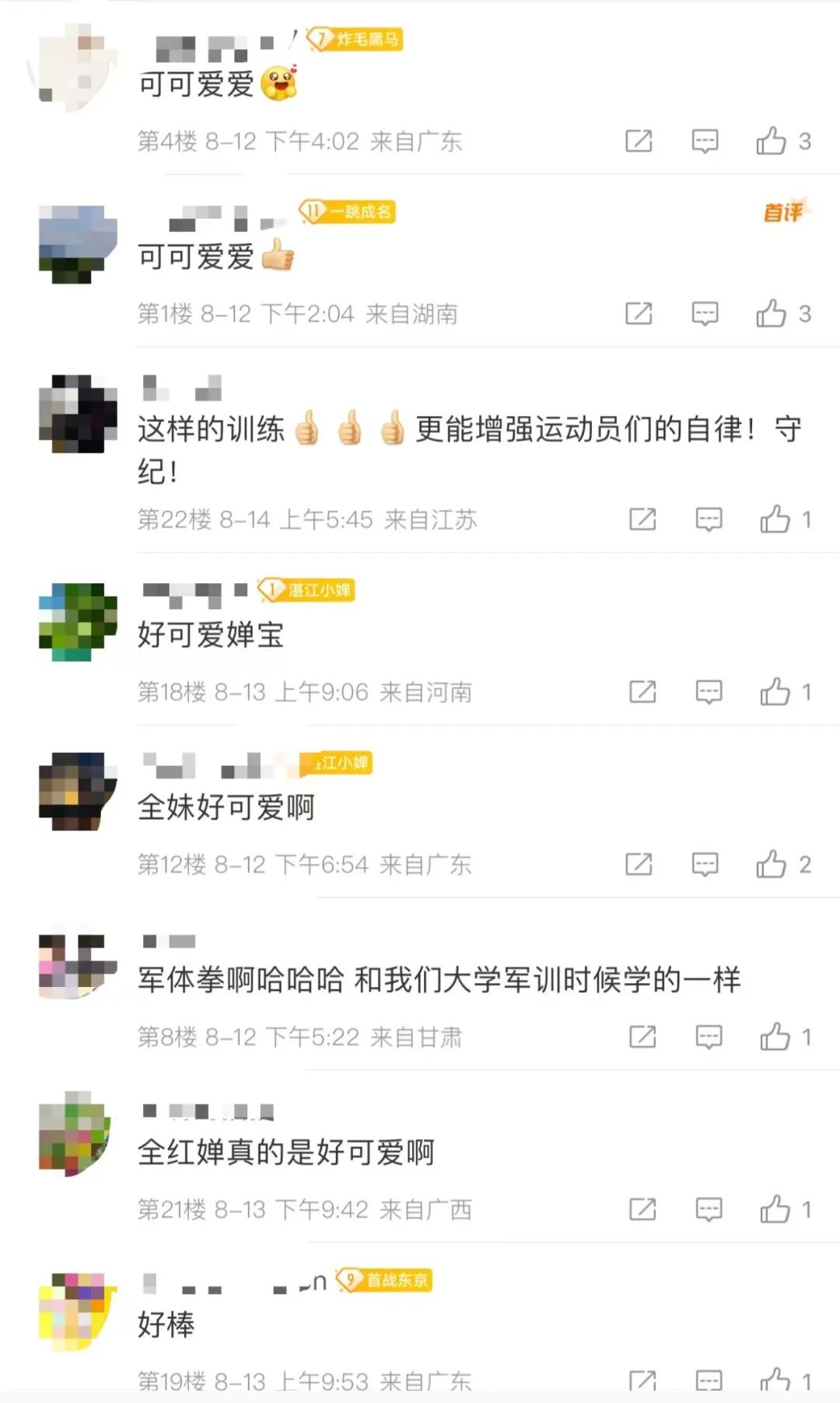The height and width of the screenshot is (1403, 840).
Task: Reply to the 21st floor comment from 广西
Action: (x=709, y=1209)
